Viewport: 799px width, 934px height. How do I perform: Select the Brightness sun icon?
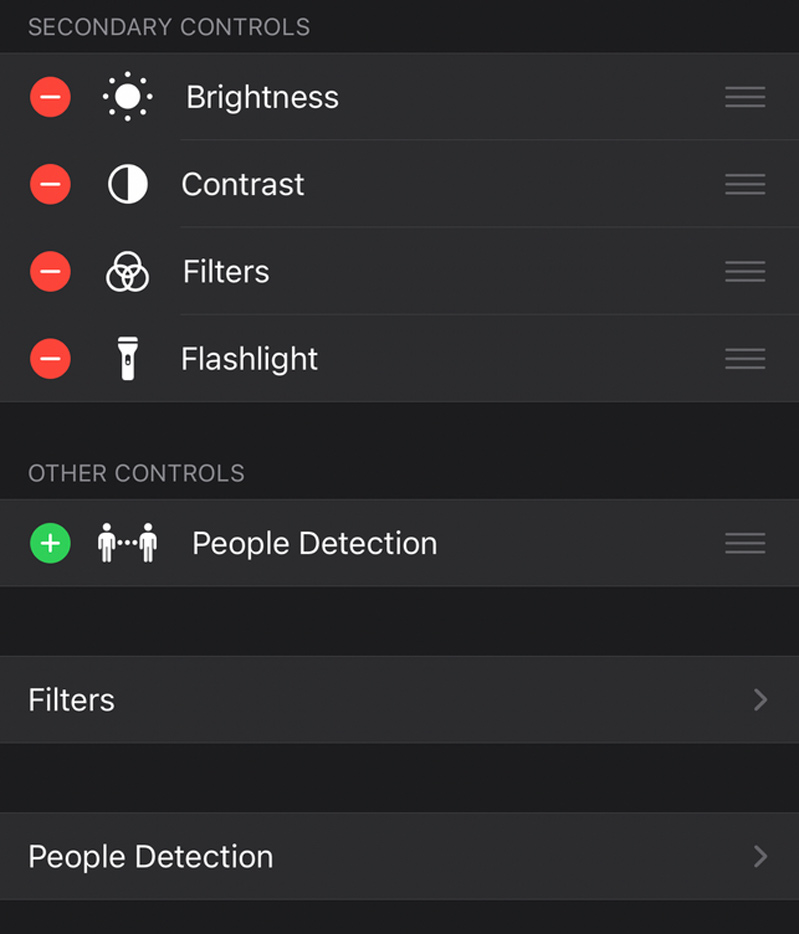coord(128,97)
